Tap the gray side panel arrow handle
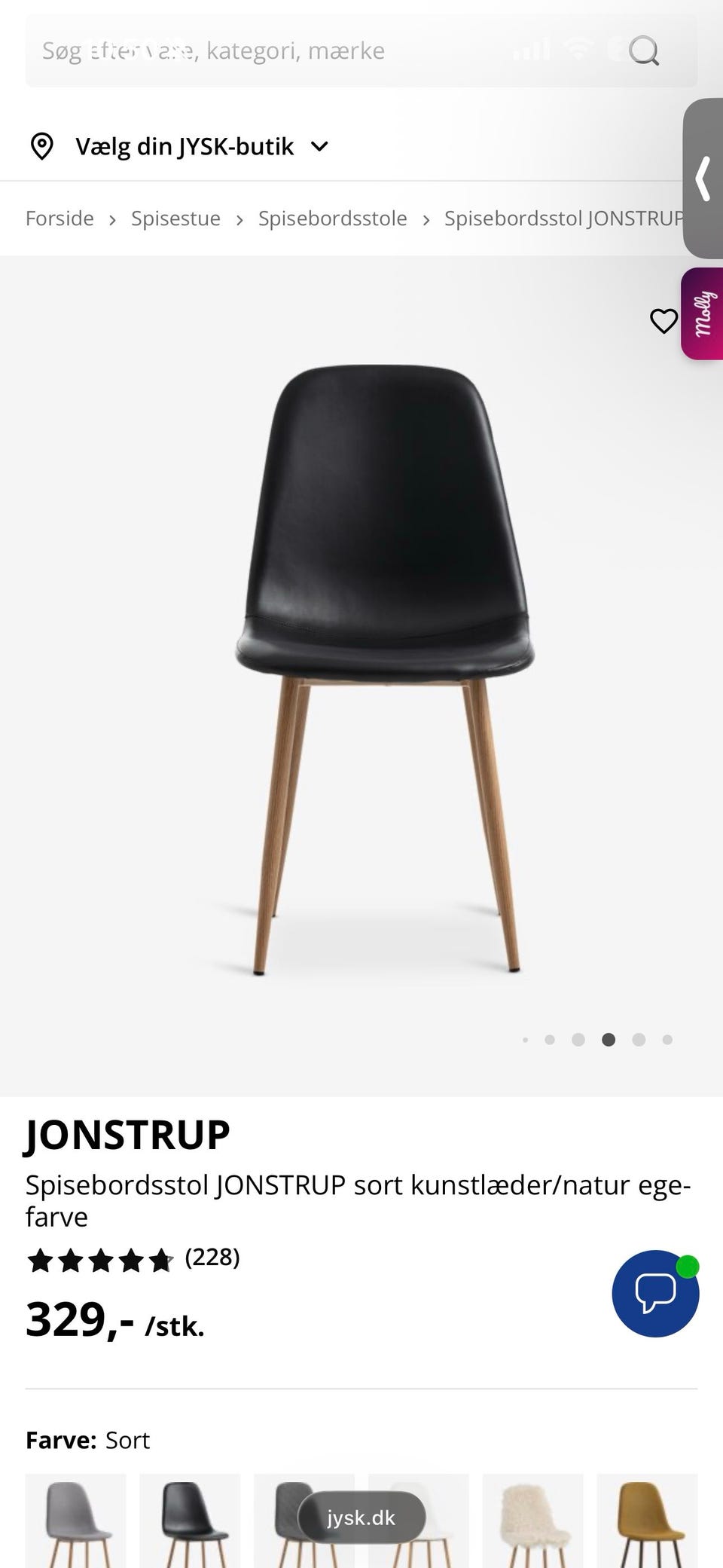The width and height of the screenshot is (723, 1568). coord(703,179)
